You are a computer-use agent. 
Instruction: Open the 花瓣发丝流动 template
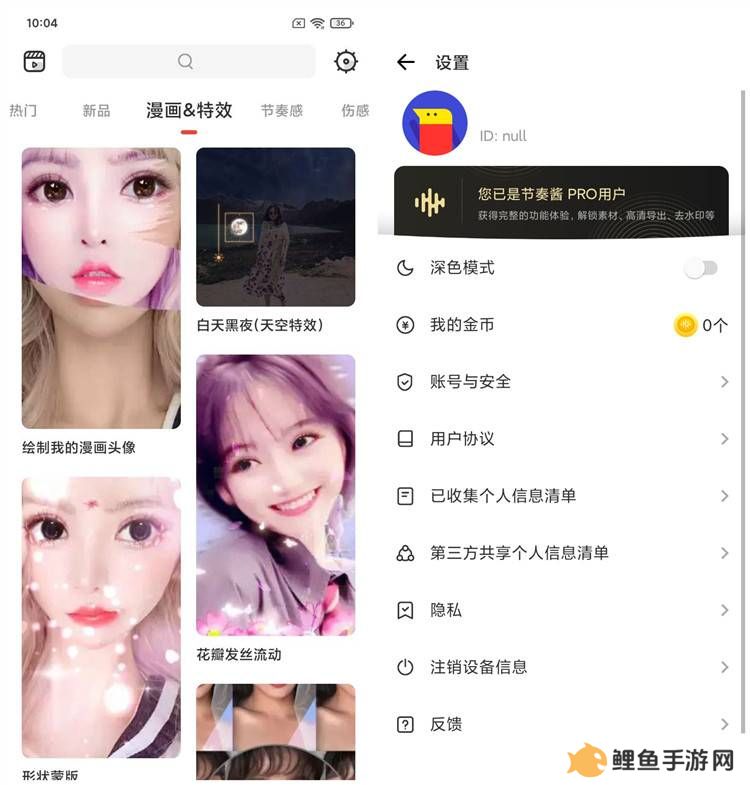[x=275, y=495]
